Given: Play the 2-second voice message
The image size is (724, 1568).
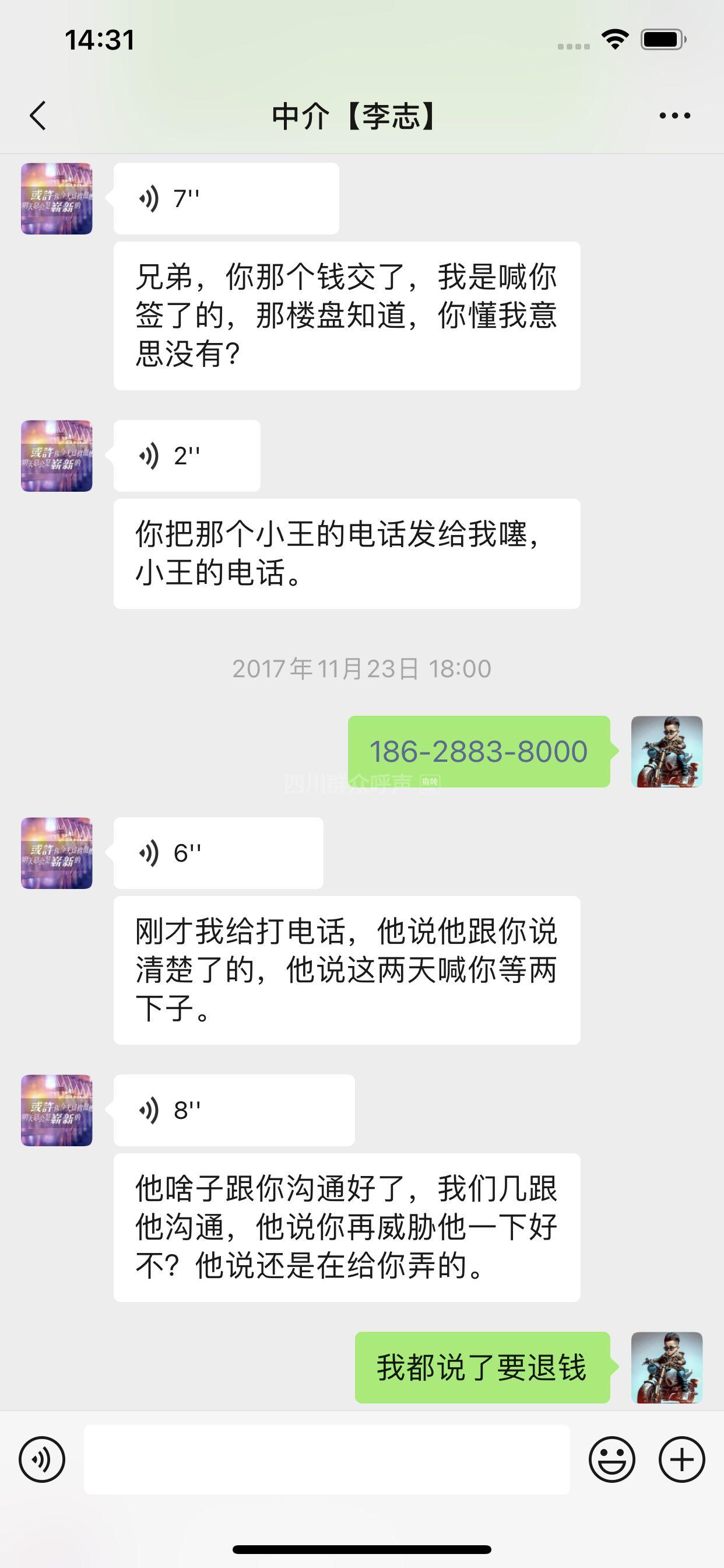Looking at the screenshot, I should (x=186, y=456).
